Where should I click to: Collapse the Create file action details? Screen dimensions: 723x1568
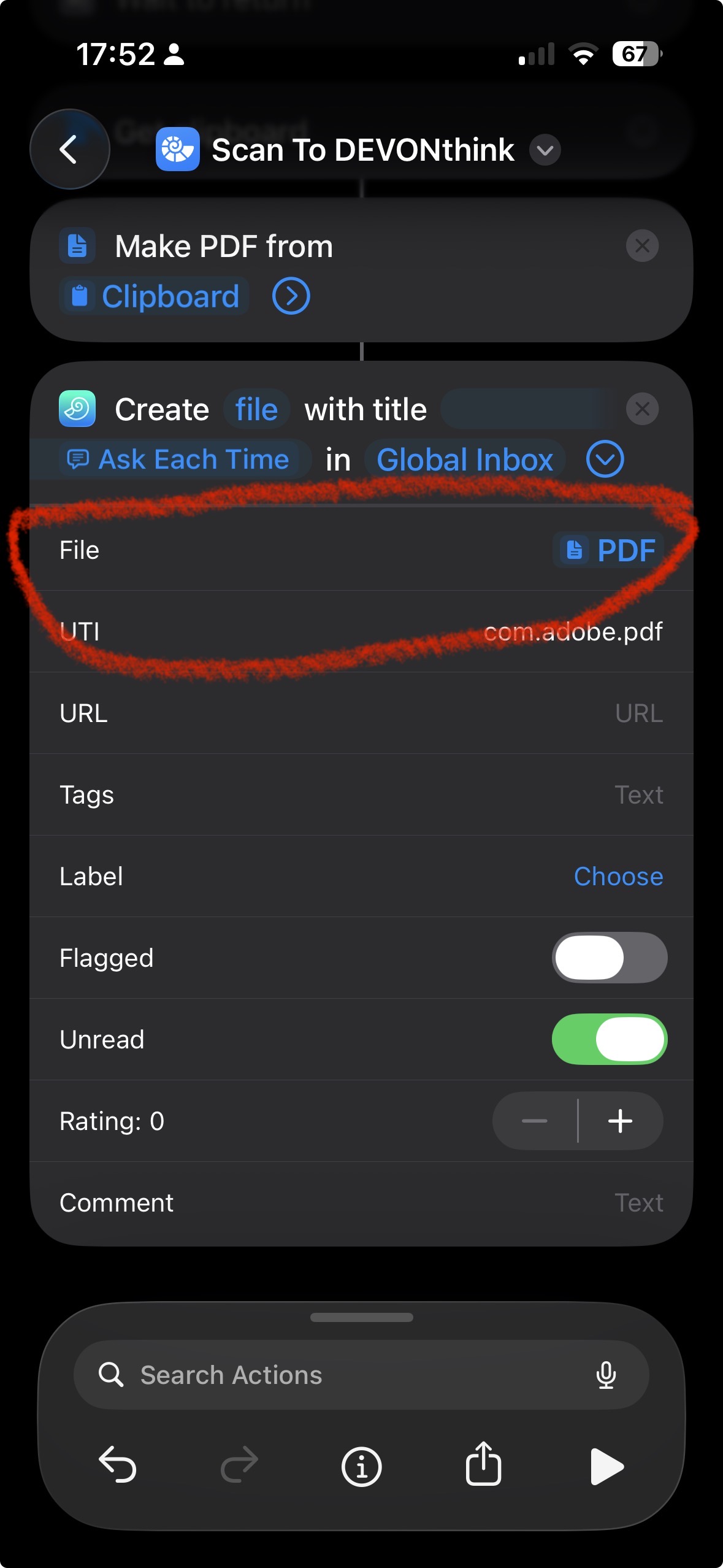point(605,459)
